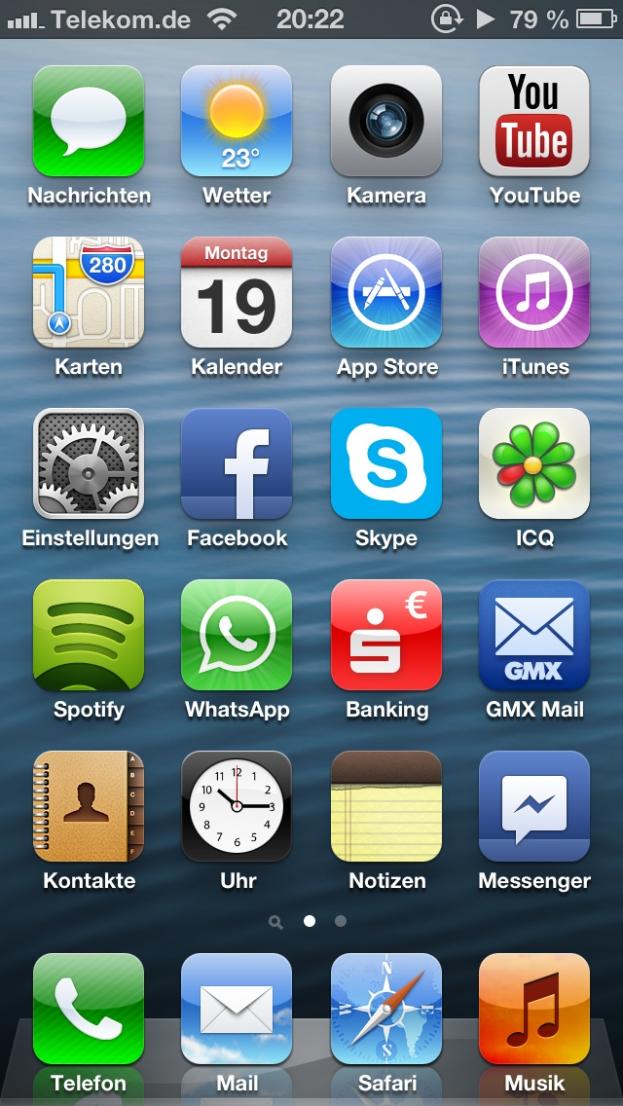Open Kontakte contacts

click(88, 806)
